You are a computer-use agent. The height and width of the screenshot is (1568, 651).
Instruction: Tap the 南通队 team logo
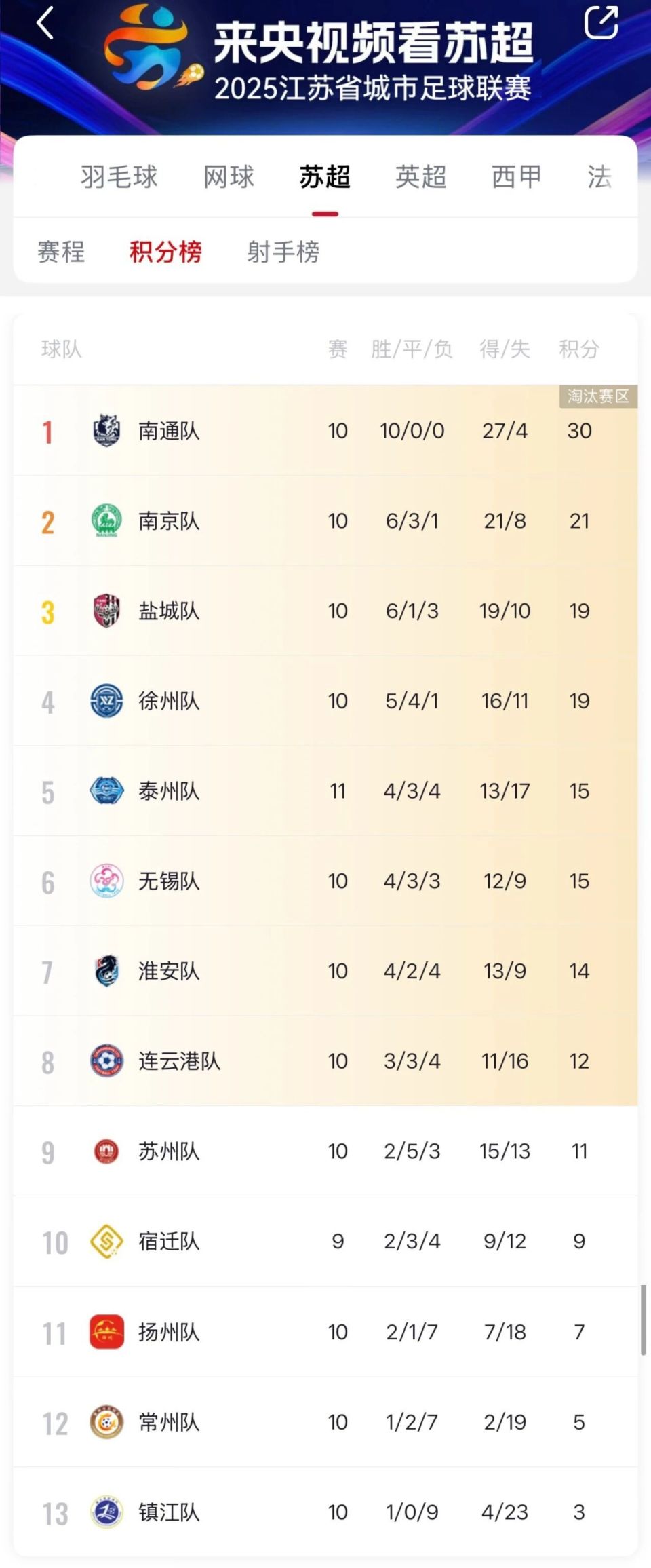(105, 431)
